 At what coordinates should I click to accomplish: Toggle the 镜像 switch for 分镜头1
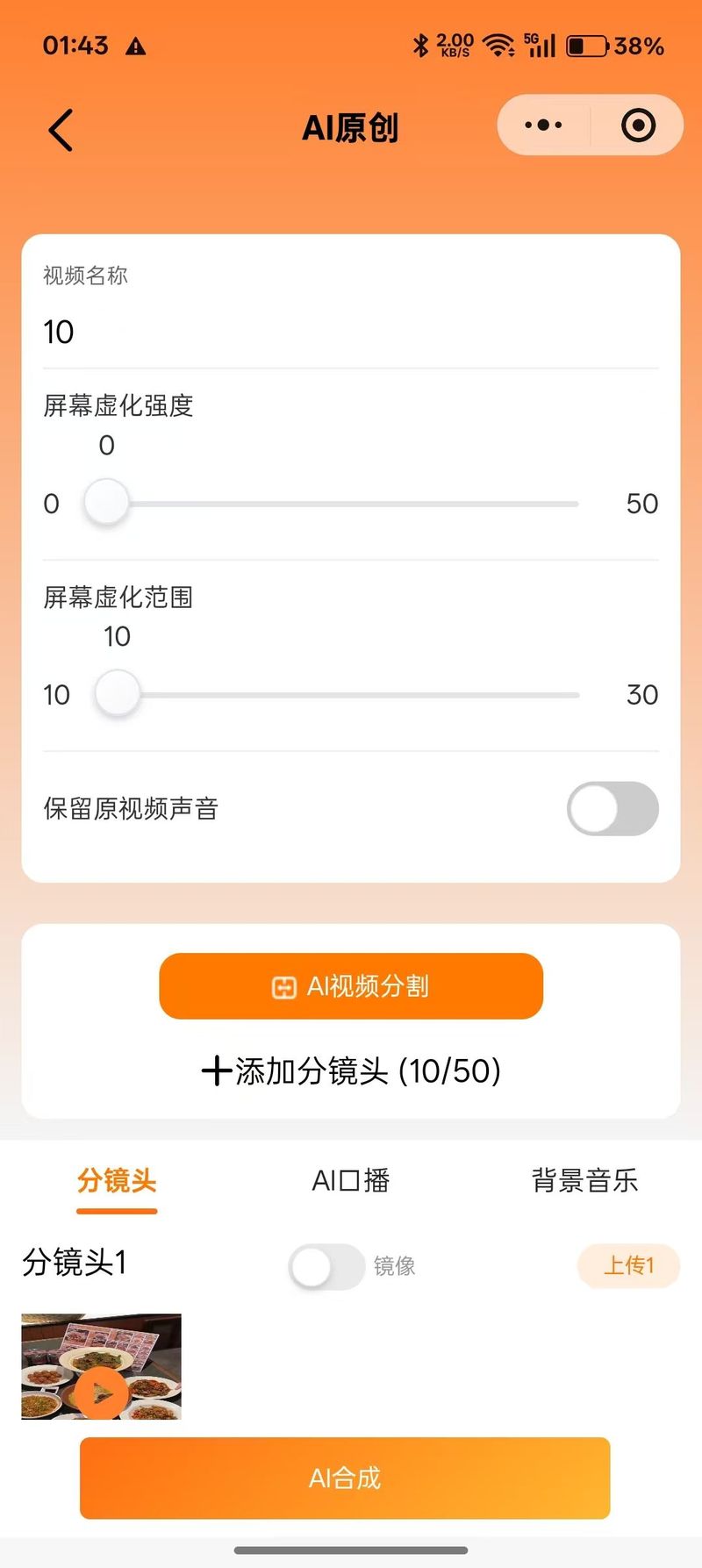pyautogui.click(x=326, y=1266)
